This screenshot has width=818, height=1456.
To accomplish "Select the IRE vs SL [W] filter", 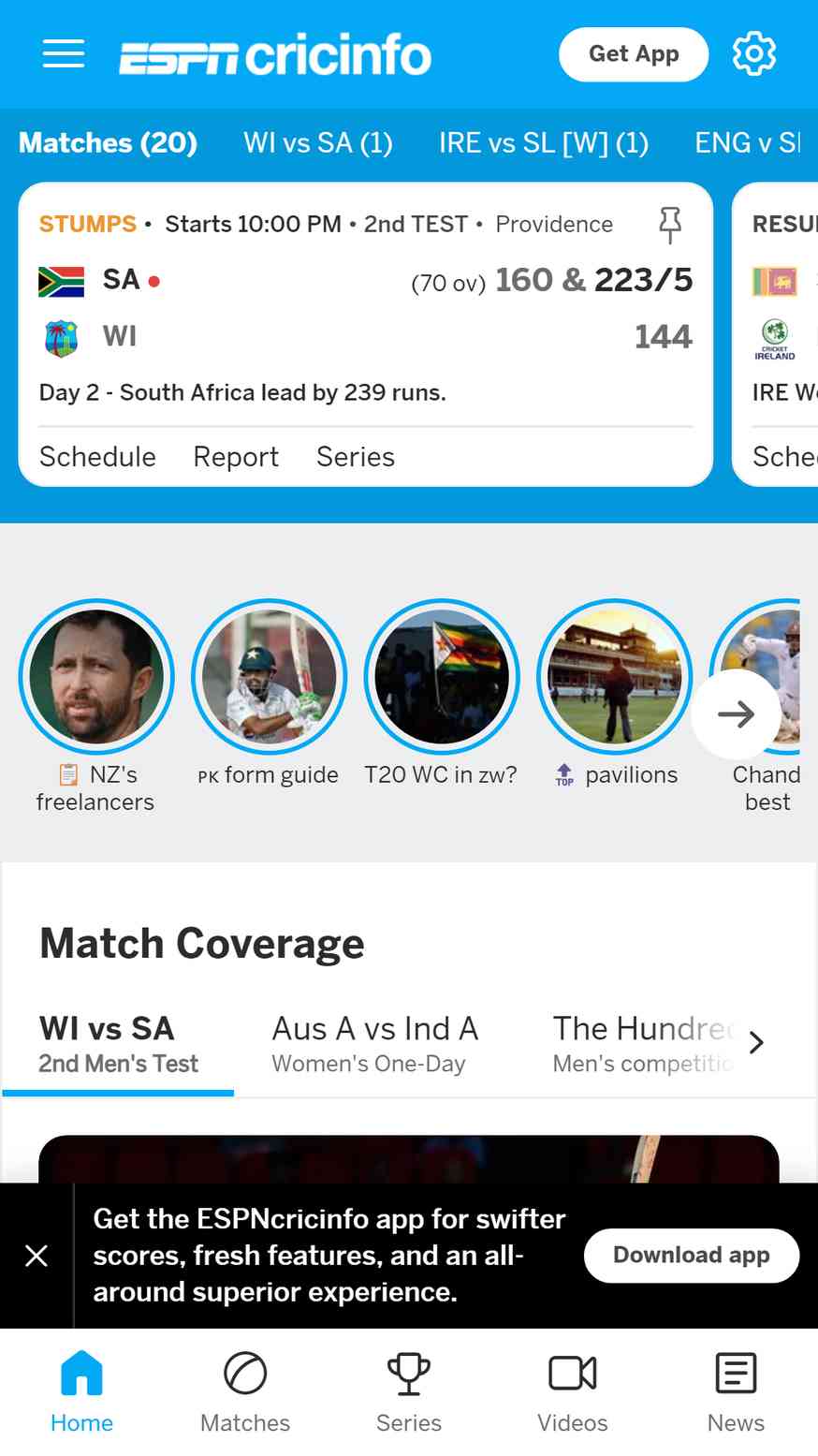I will click(x=544, y=142).
